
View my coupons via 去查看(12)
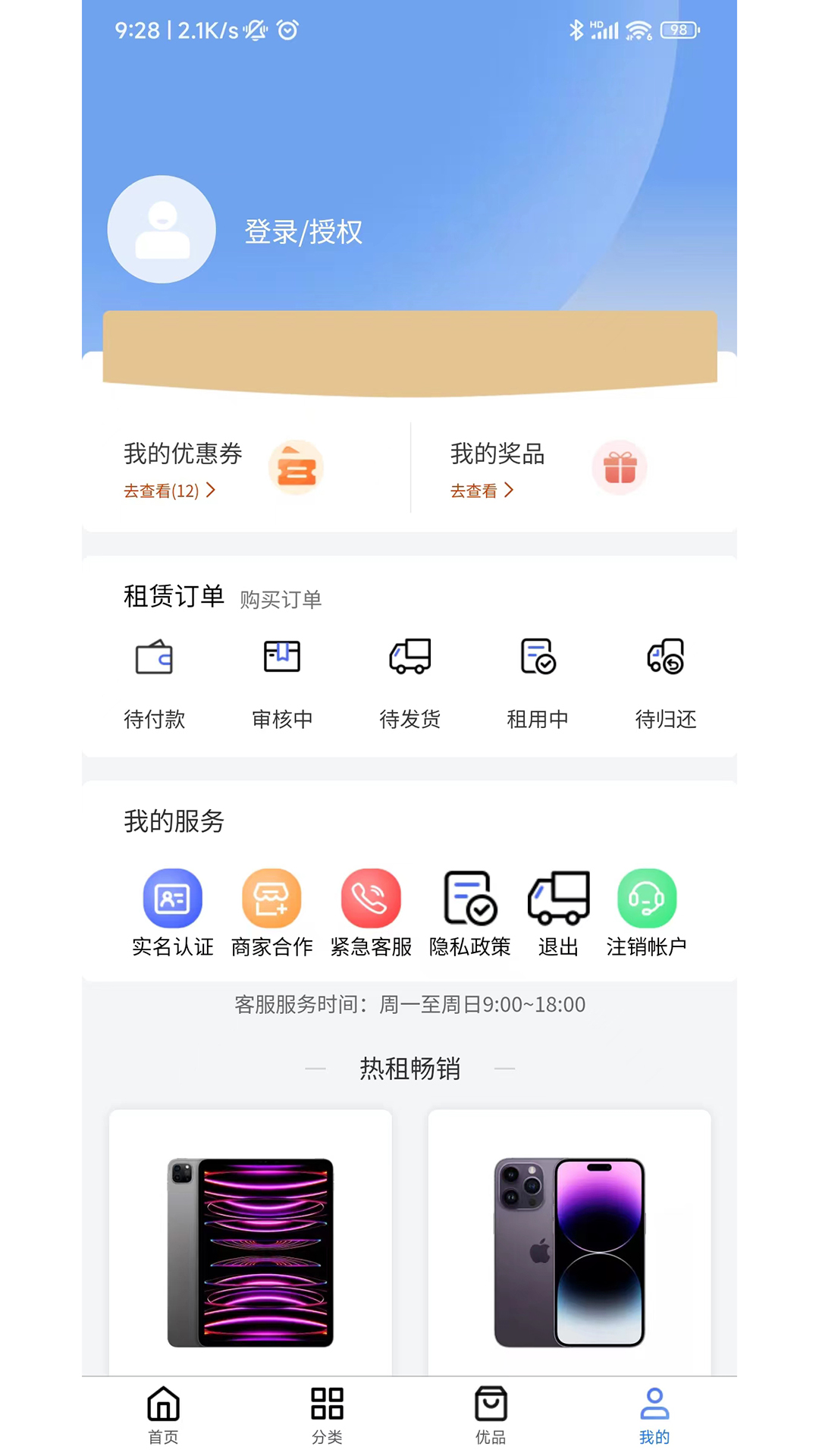(x=169, y=491)
